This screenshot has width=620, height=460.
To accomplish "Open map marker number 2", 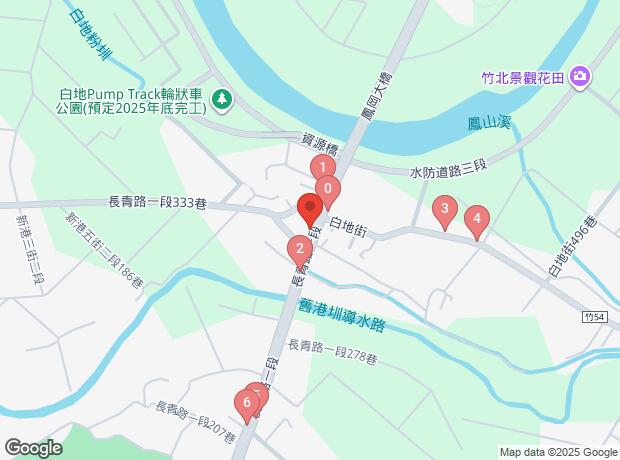I will 299,249.
